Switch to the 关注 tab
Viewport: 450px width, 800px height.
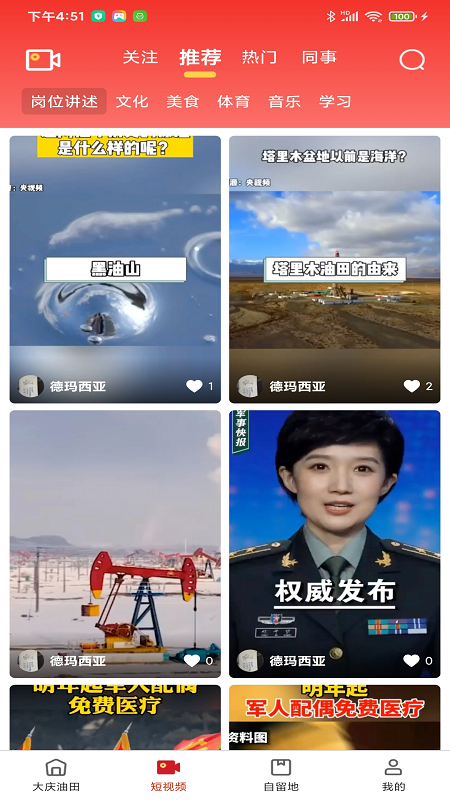tap(140, 57)
